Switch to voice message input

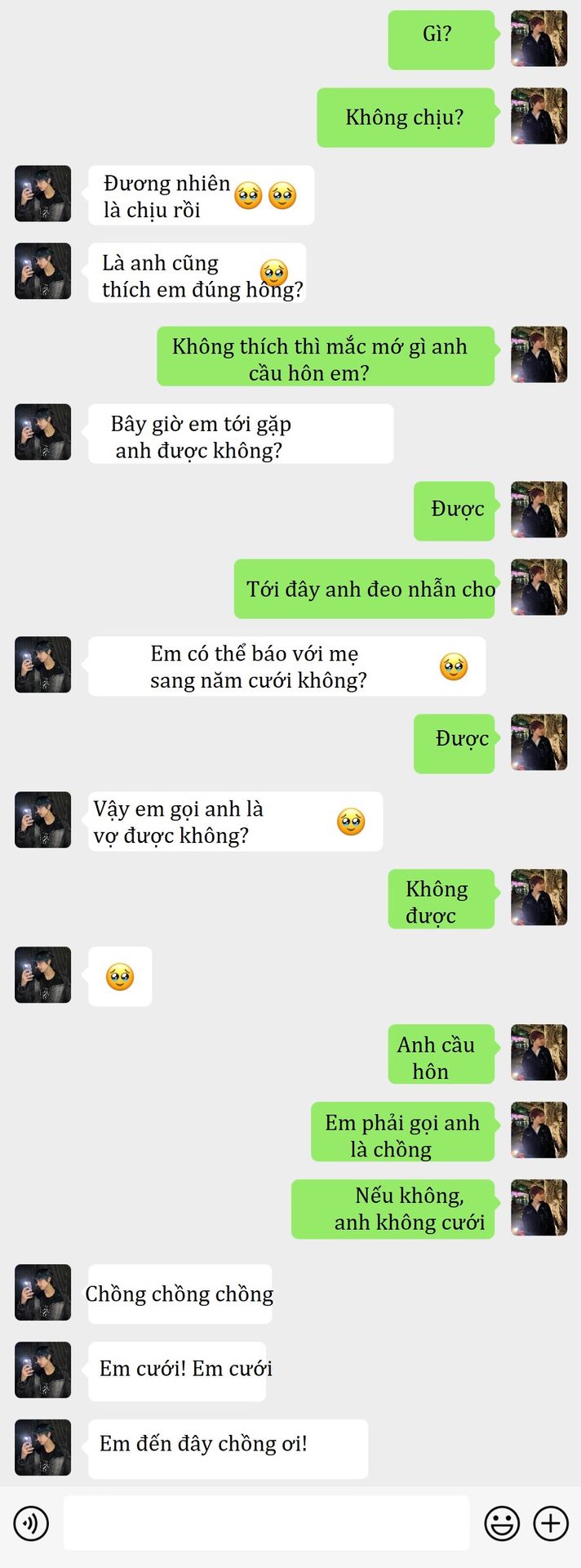click(31, 1523)
